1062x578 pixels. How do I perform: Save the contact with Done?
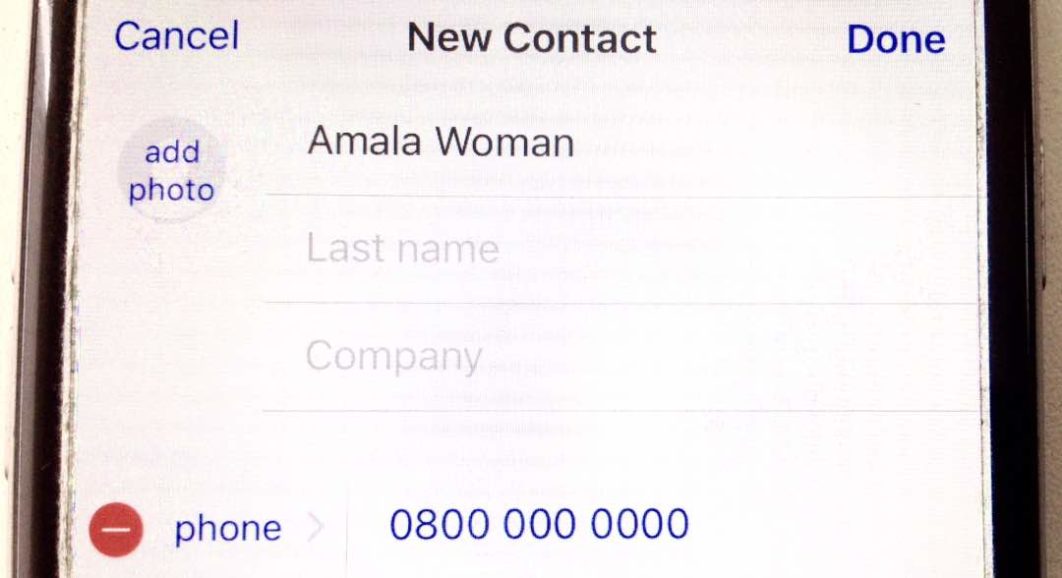(895, 39)
